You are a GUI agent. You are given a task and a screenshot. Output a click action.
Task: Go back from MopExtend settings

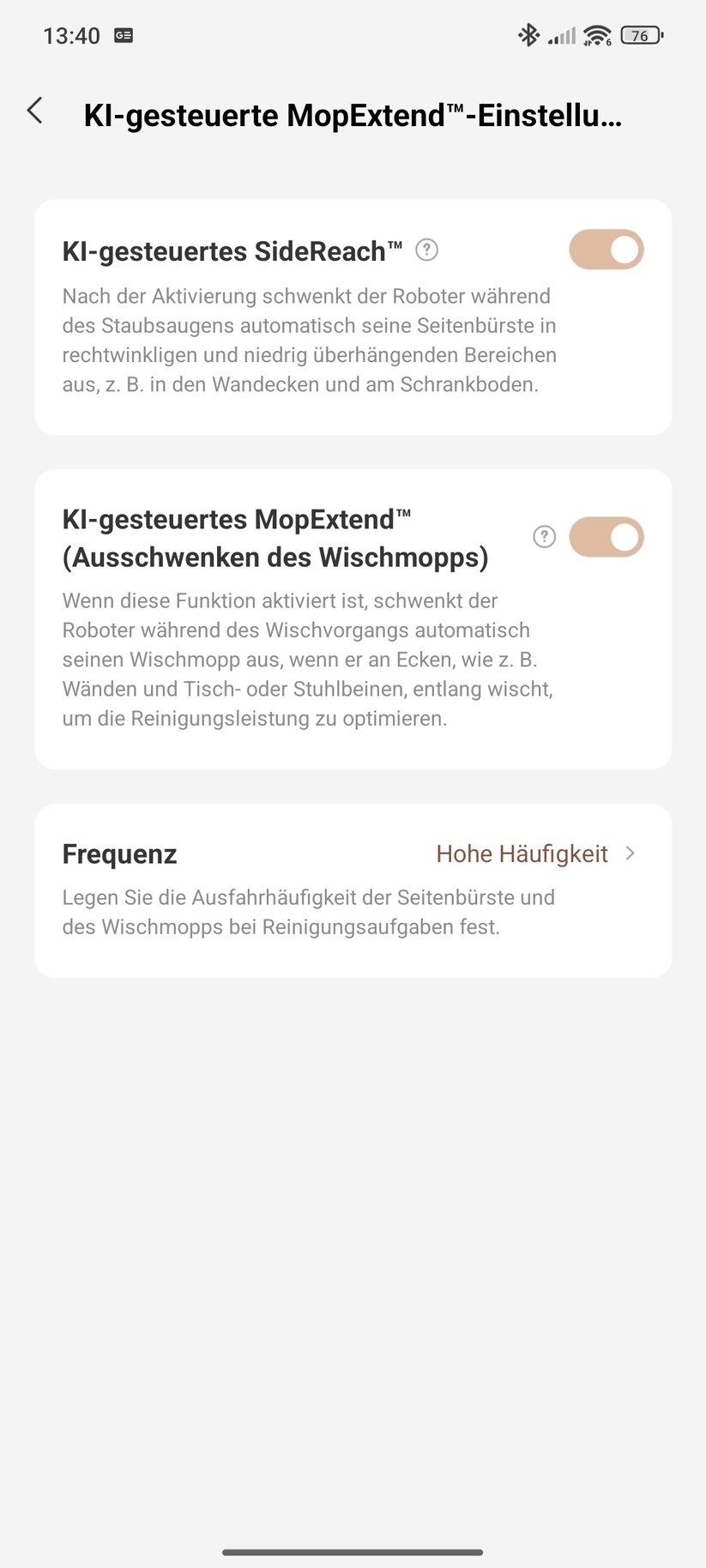coord(35,111)
